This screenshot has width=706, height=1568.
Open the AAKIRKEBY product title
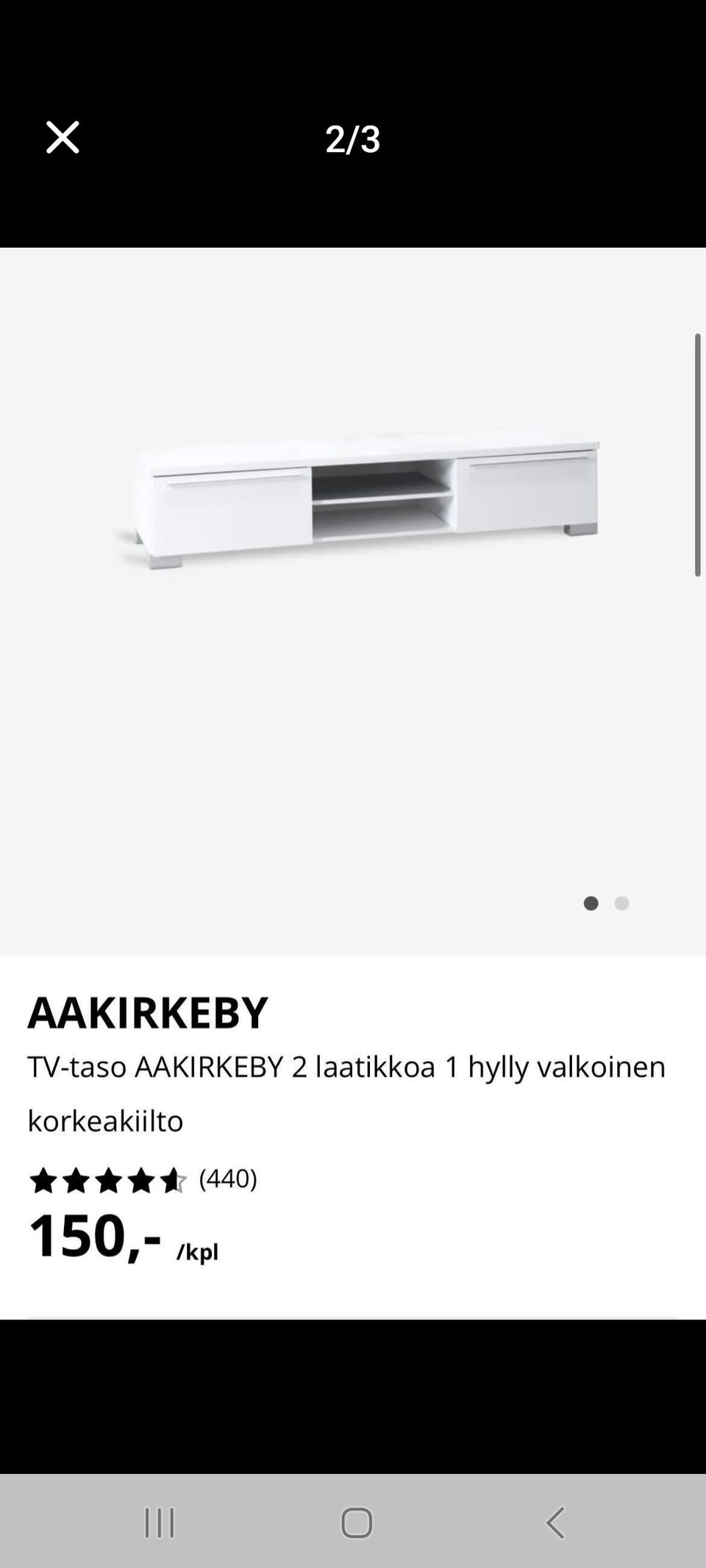pyautogui.click(x=149, y=1013)
